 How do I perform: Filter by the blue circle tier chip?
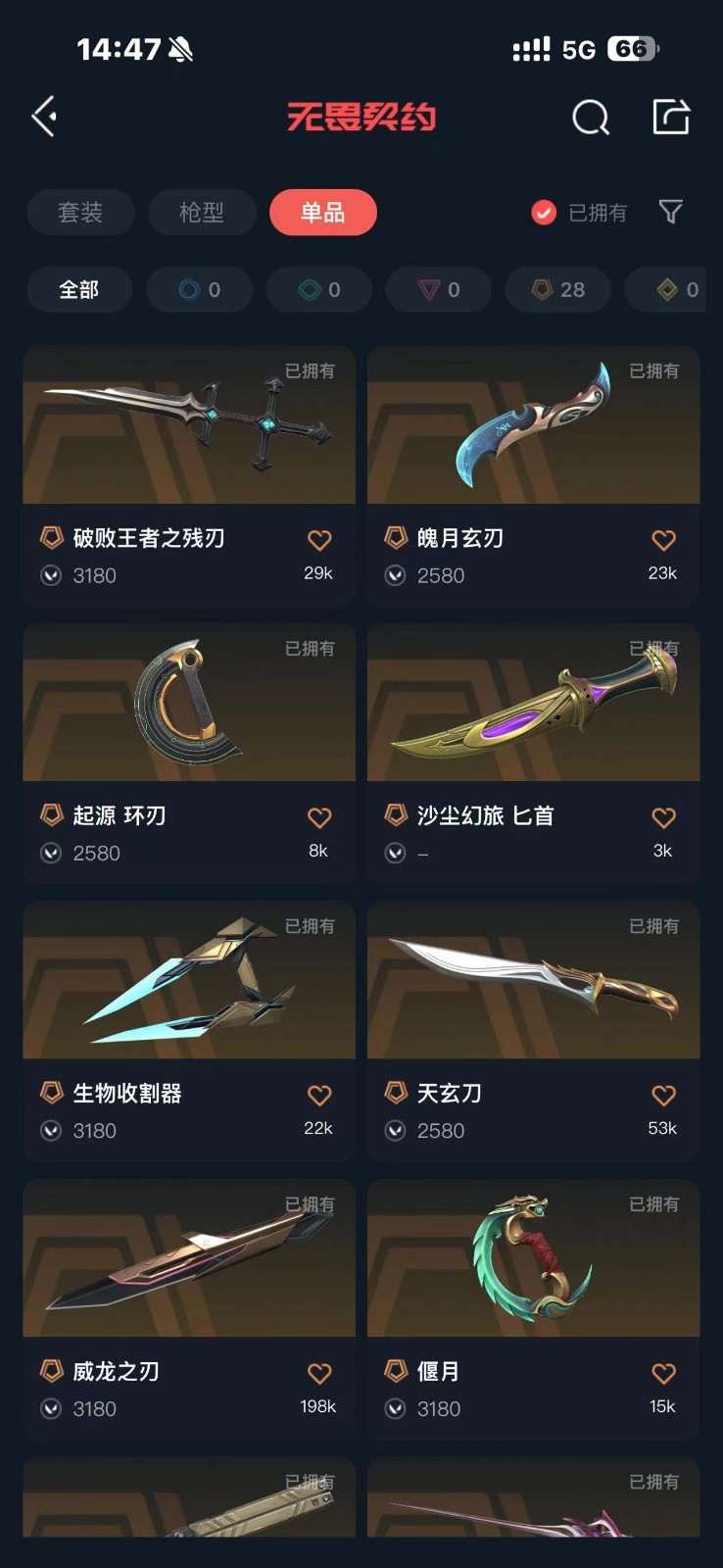(200, 290)
